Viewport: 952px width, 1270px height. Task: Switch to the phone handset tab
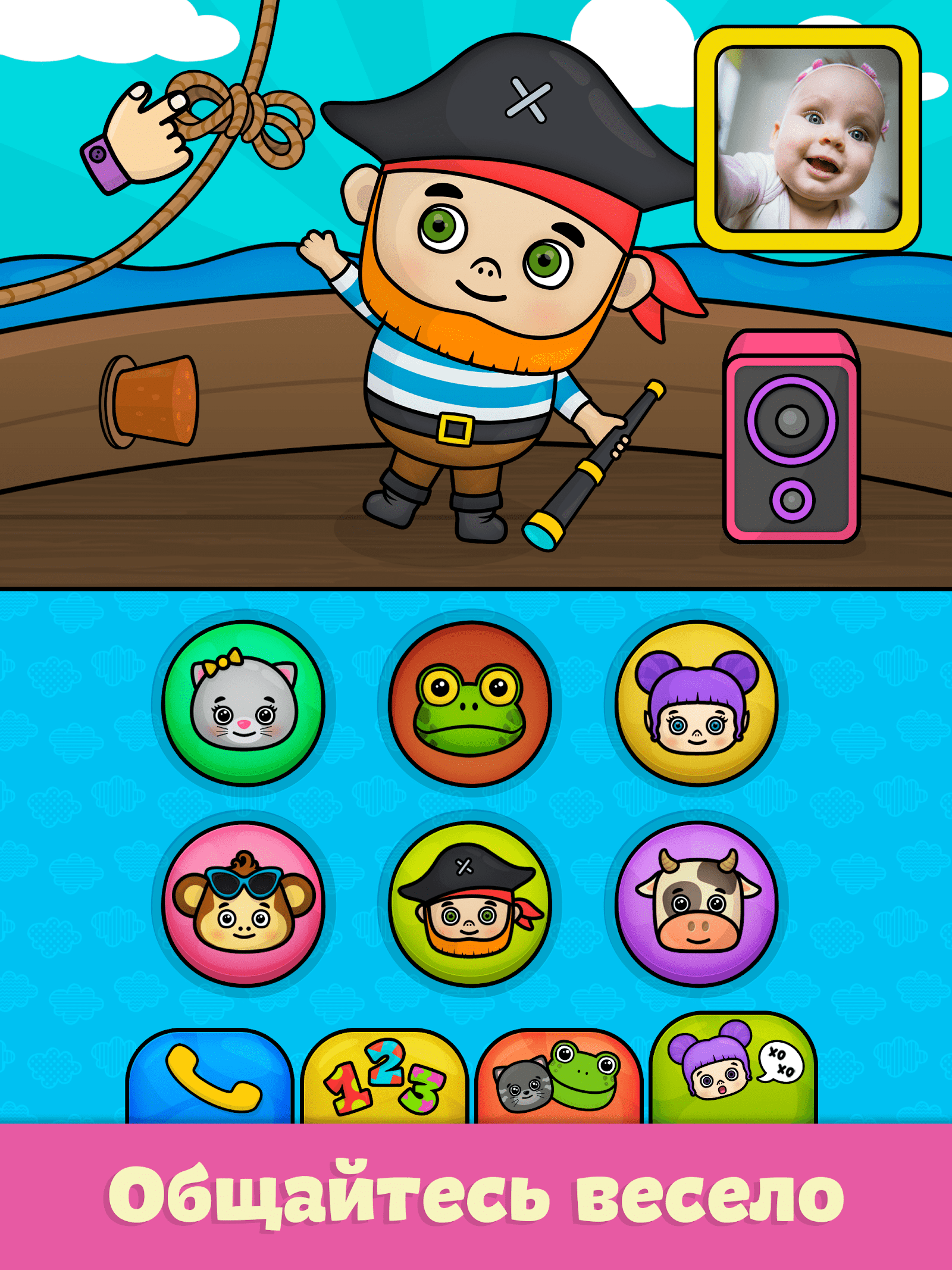coord(210,1077)
